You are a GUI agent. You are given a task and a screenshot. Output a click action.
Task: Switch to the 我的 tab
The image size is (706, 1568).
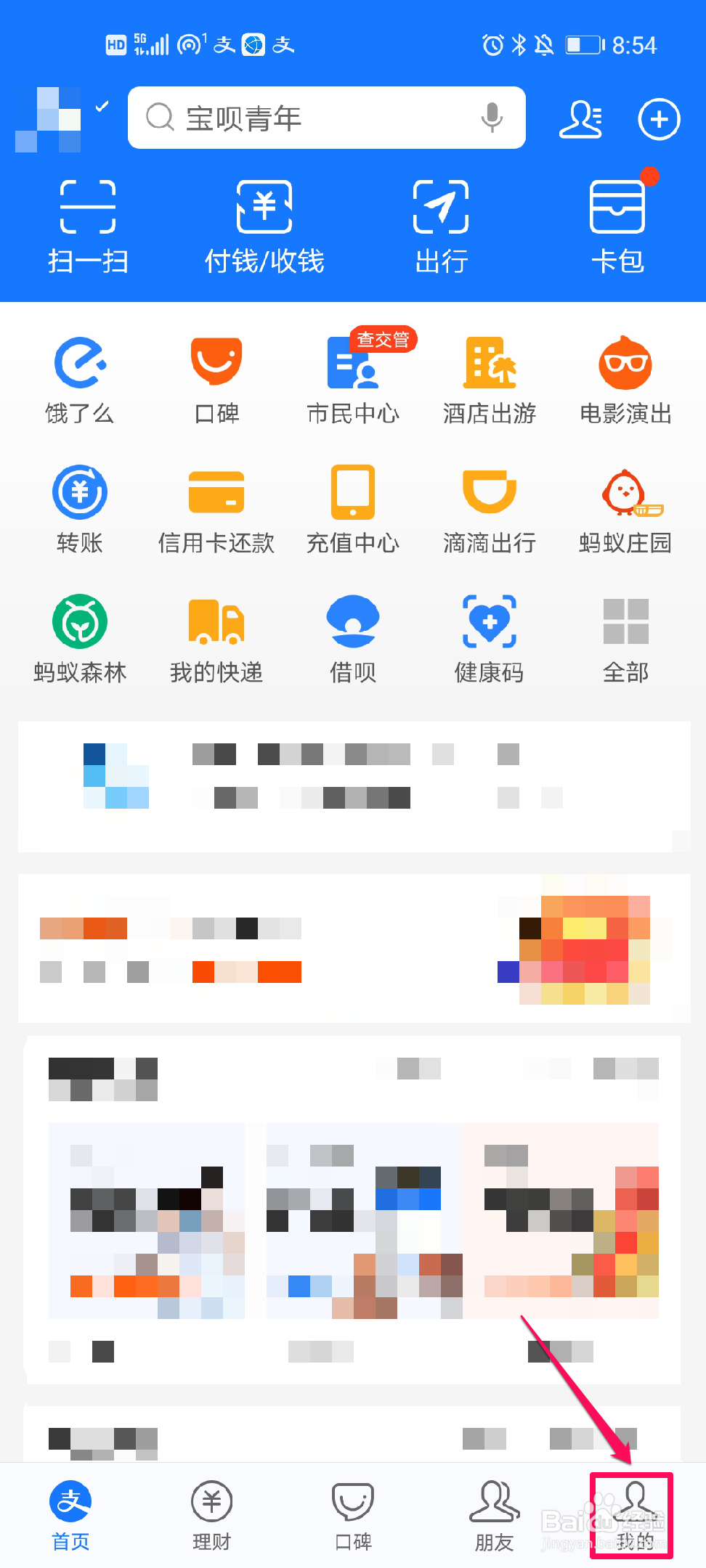click(x=635, y=1514)
